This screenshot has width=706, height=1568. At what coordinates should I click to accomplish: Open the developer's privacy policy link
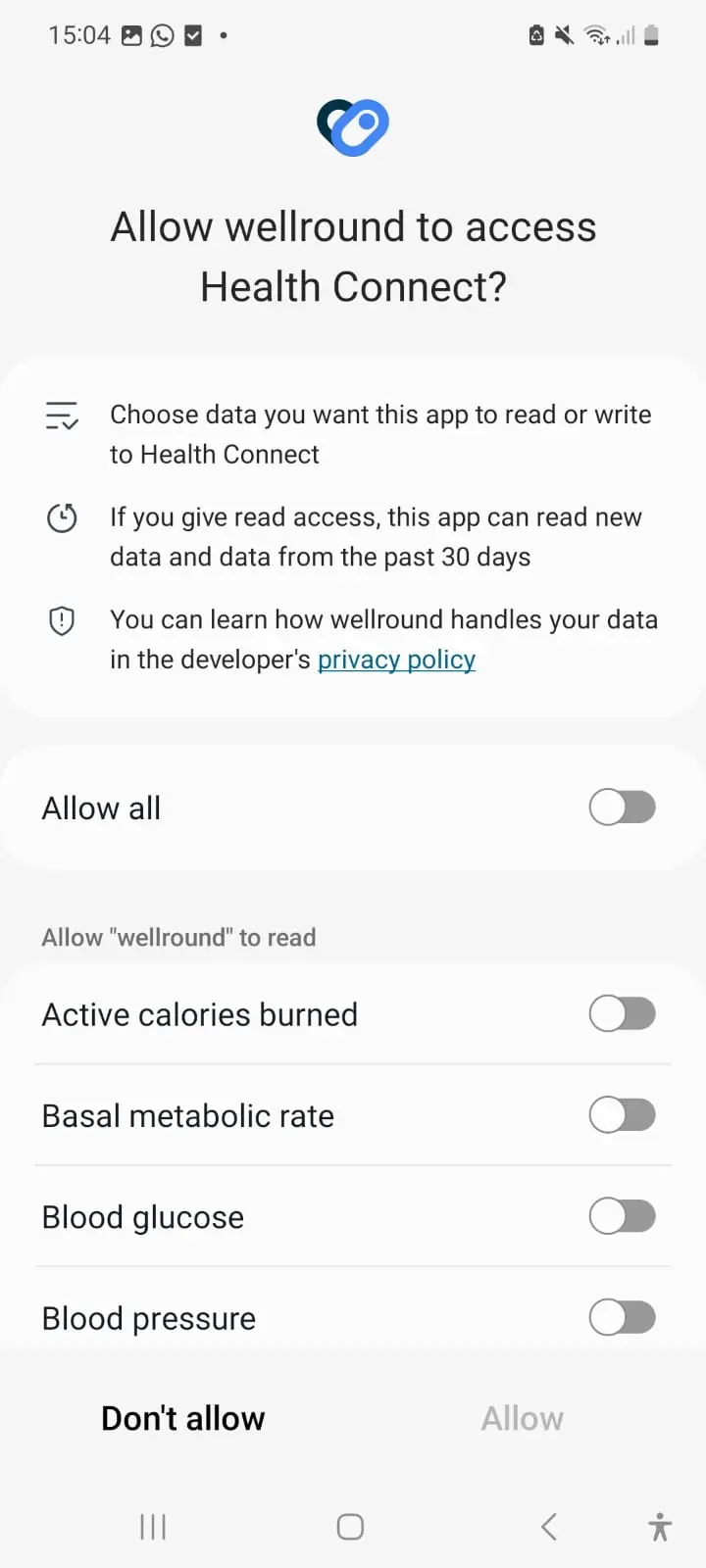pyautogui.click(x=396, y=659)
